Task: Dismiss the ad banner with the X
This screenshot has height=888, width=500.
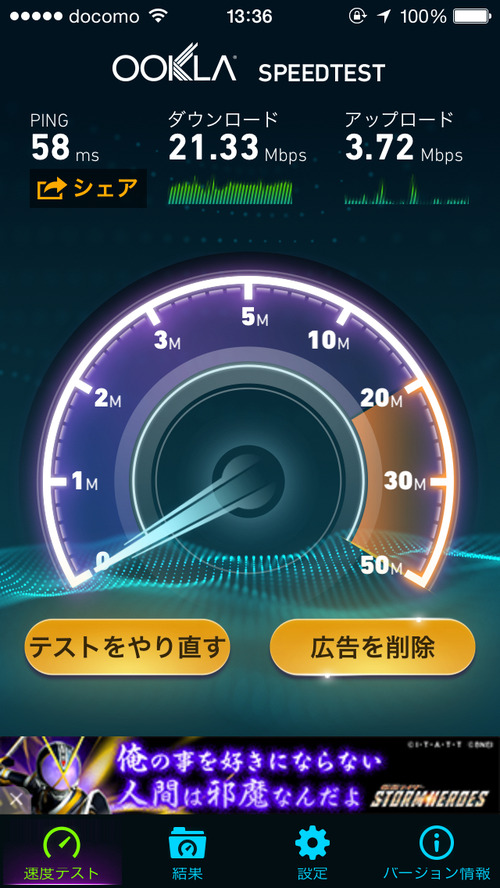Action: click(16, 800)
